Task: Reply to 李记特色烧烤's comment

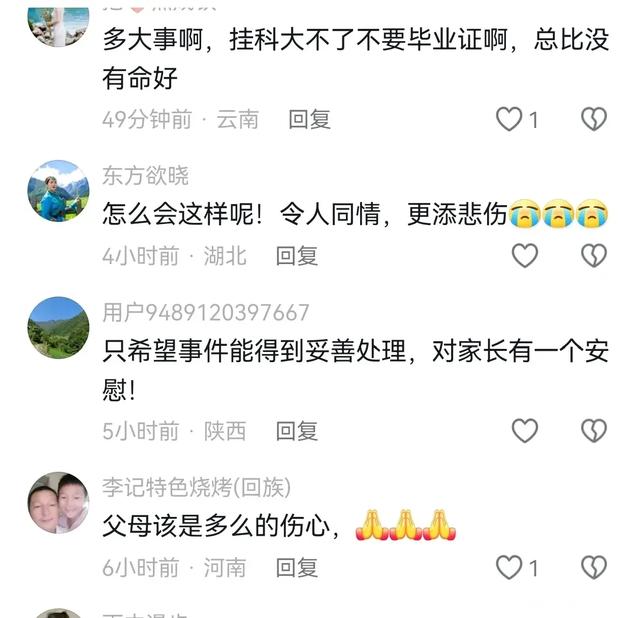Action: click(297, 567)
